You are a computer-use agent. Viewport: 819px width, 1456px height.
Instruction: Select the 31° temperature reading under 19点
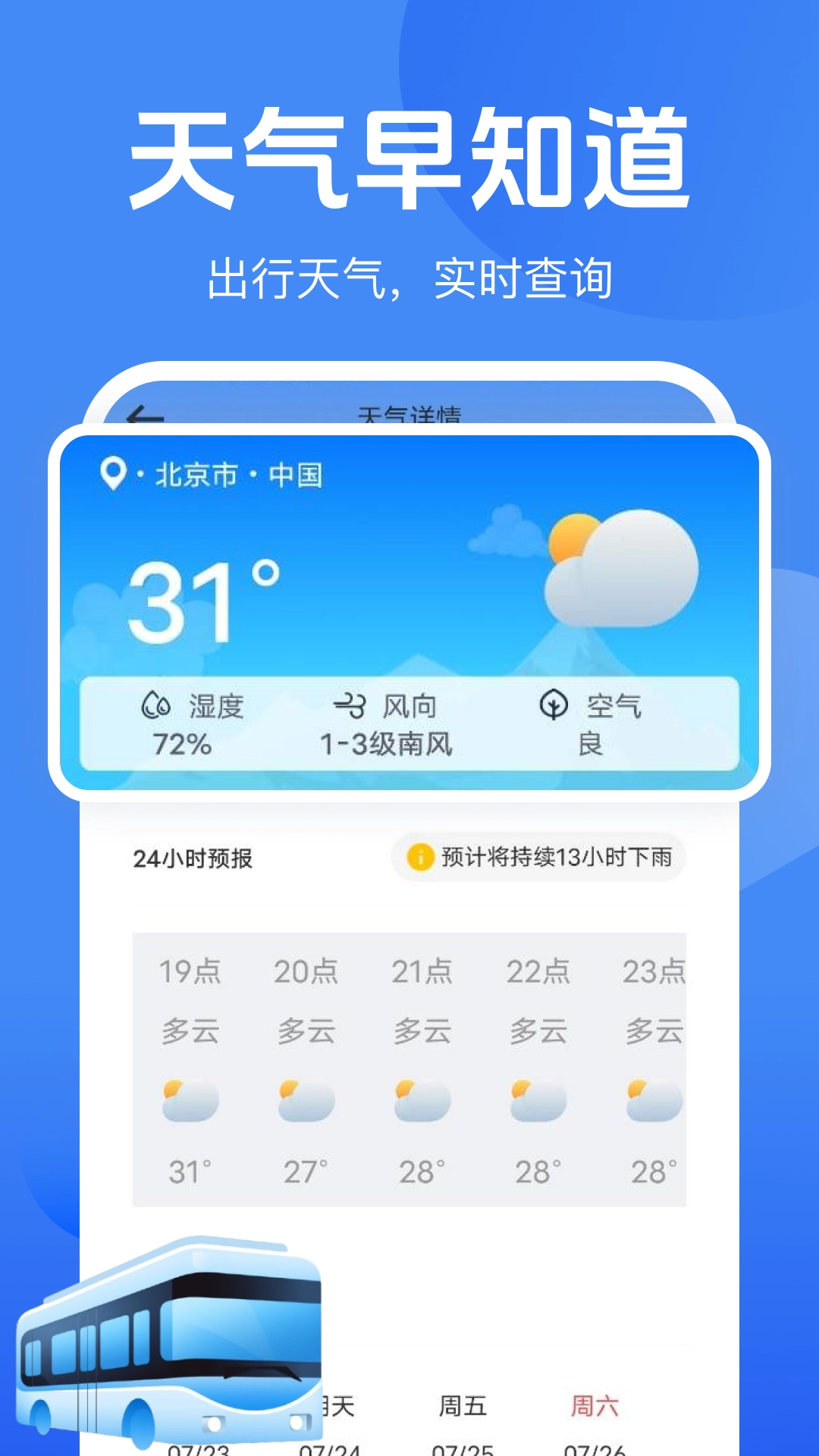point(188,1170)
